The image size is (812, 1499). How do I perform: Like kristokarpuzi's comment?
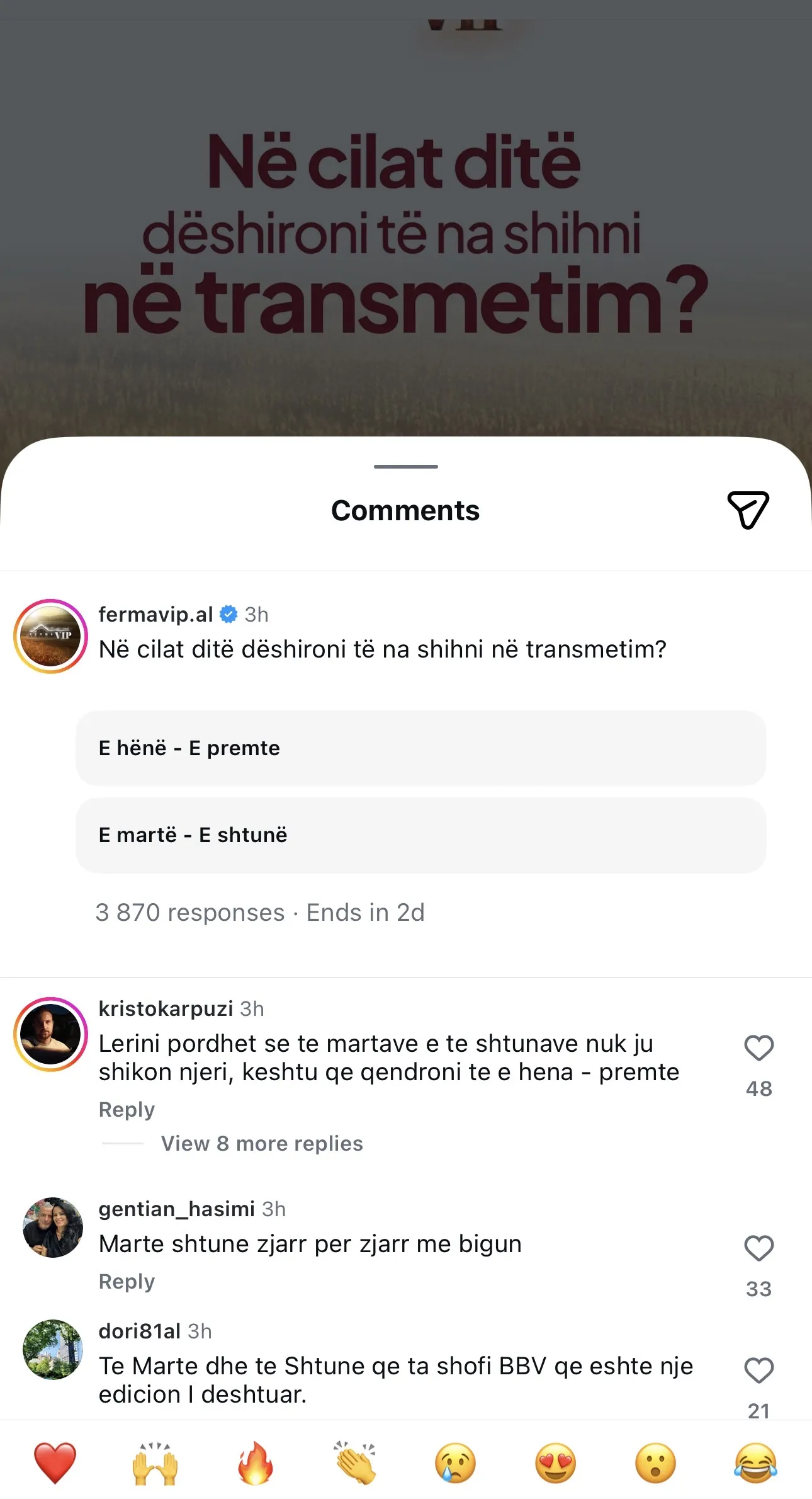[758, 1048]
